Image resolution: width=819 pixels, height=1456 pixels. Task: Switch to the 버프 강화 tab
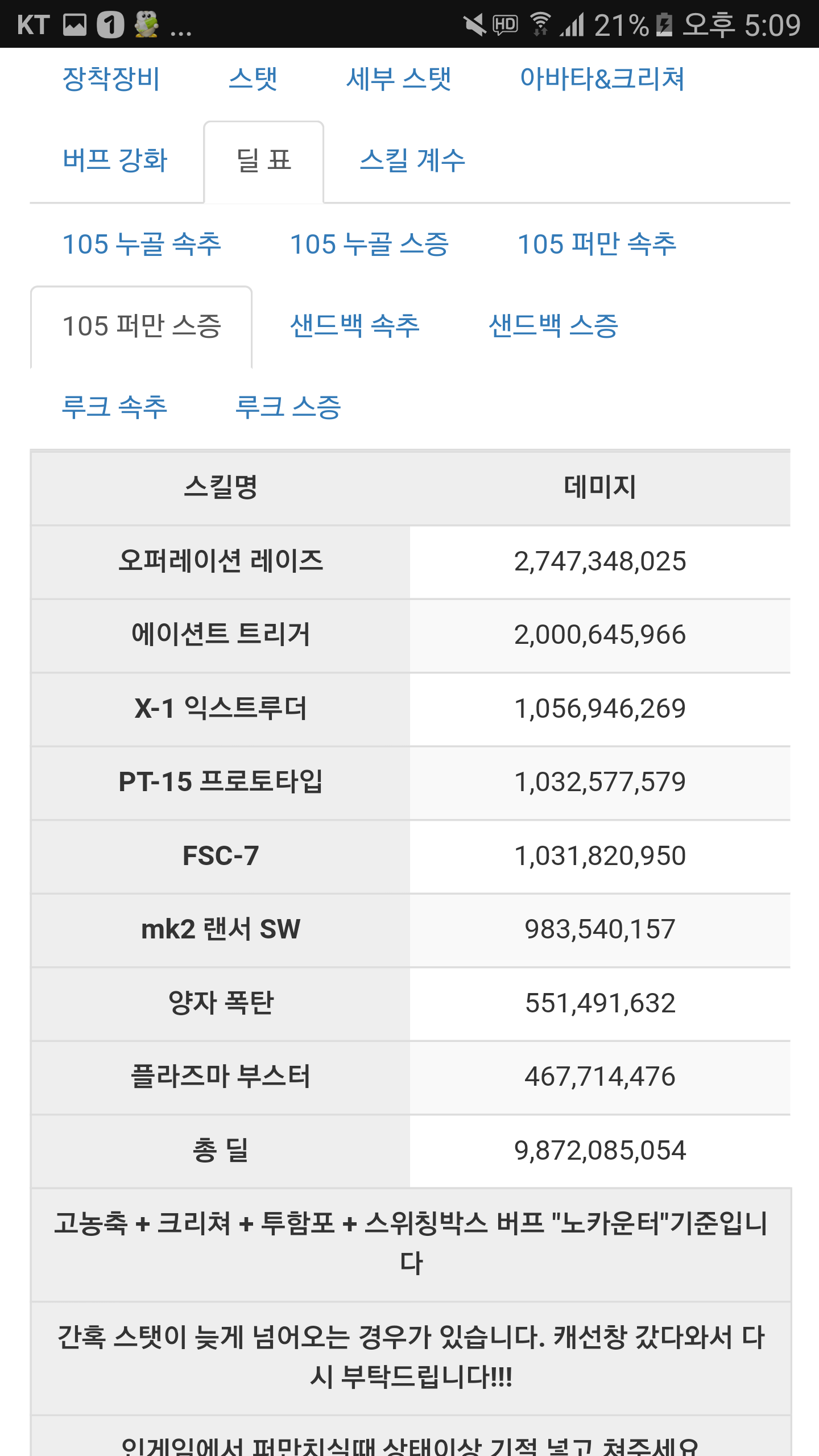tap(115, 160)
